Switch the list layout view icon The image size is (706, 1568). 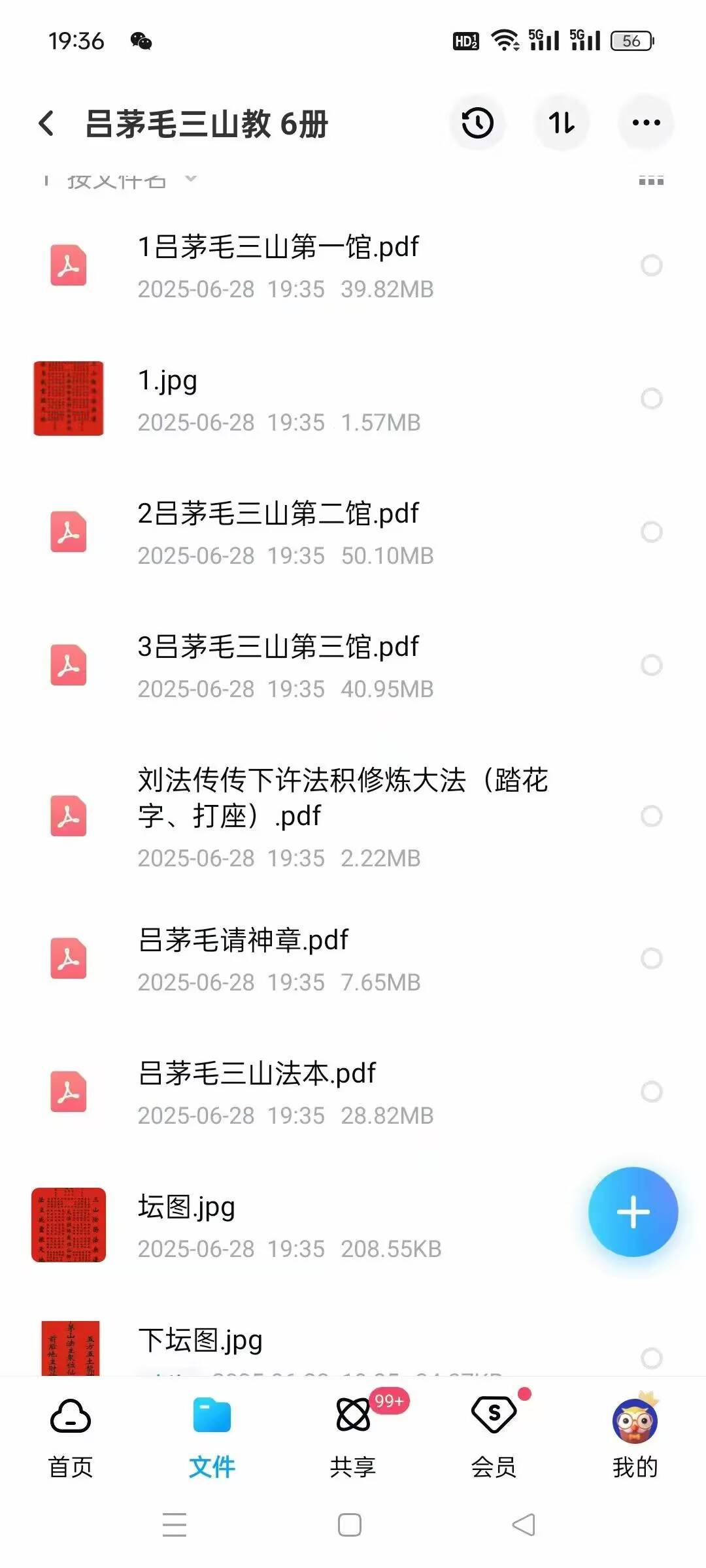pos(651,181)
